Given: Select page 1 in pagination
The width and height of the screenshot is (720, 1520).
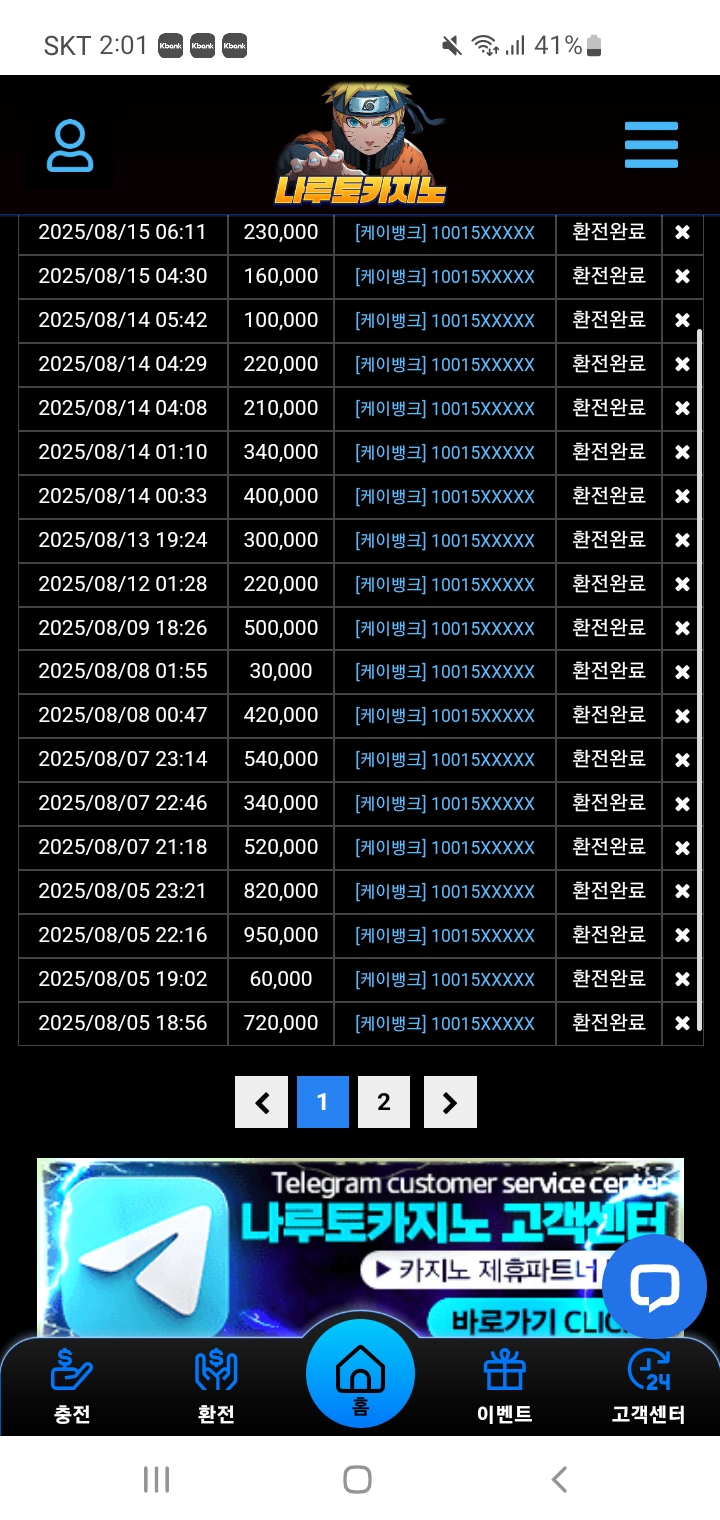Looking at the screenshot, I should 322,1102.
